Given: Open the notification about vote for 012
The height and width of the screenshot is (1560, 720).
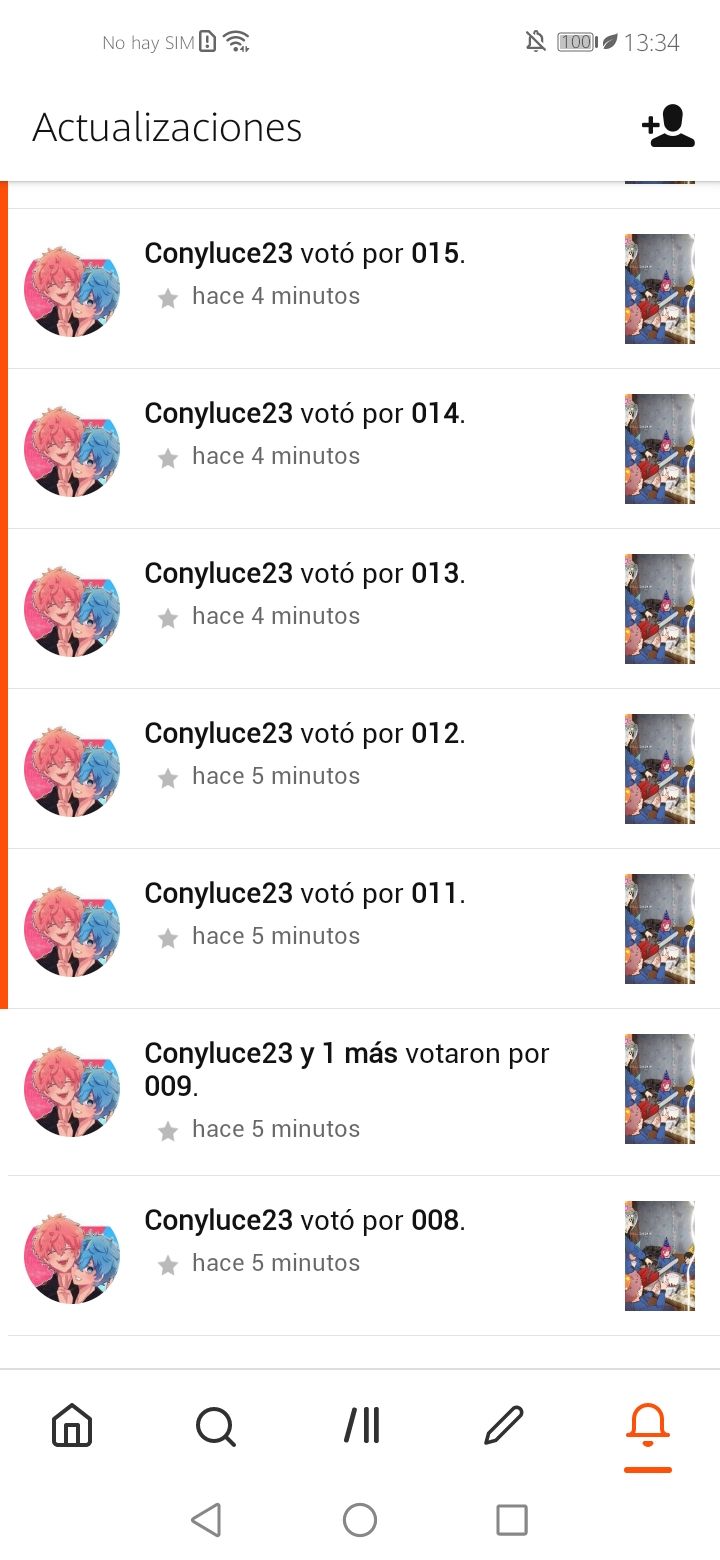Looking at the screenshot, I should (364, 769).
